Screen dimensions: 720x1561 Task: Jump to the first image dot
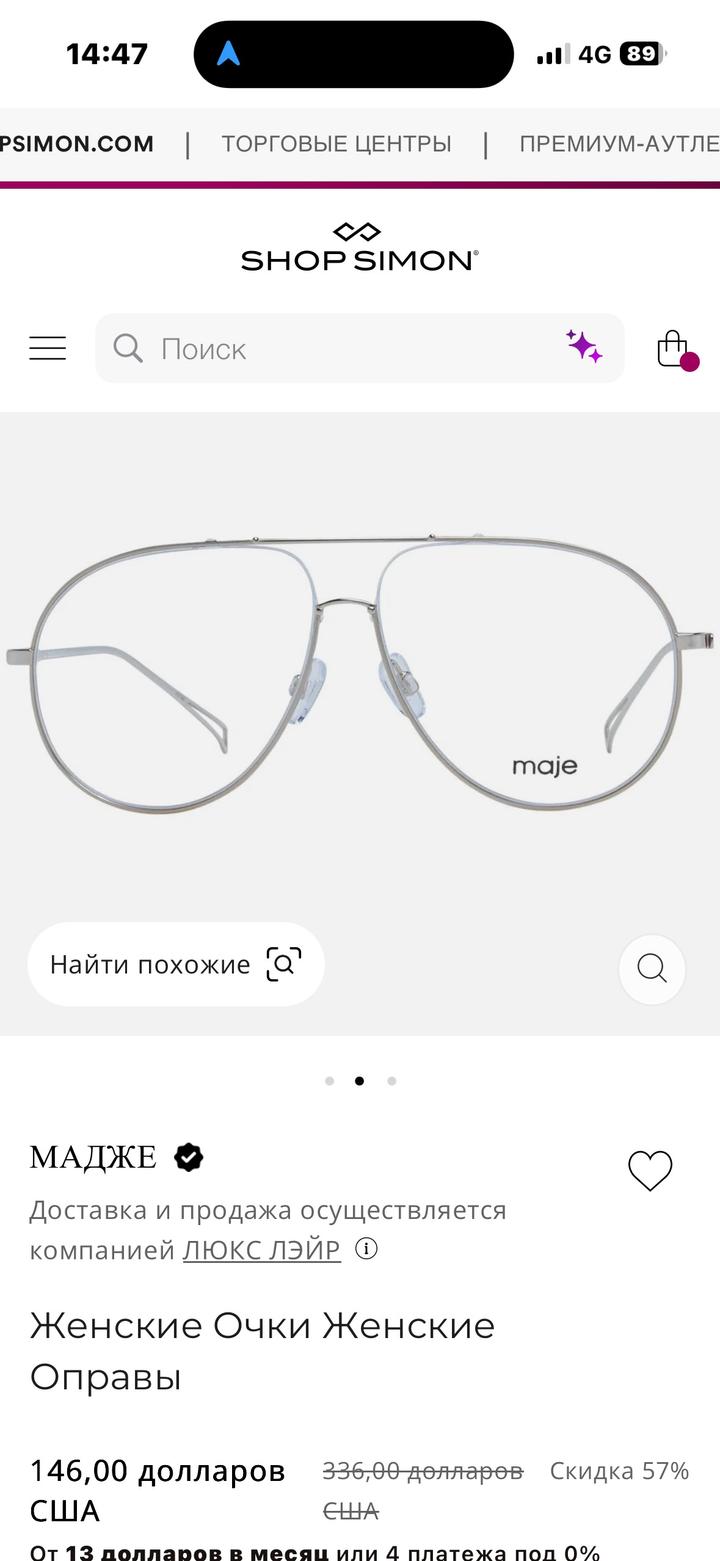coord(329,1081)
